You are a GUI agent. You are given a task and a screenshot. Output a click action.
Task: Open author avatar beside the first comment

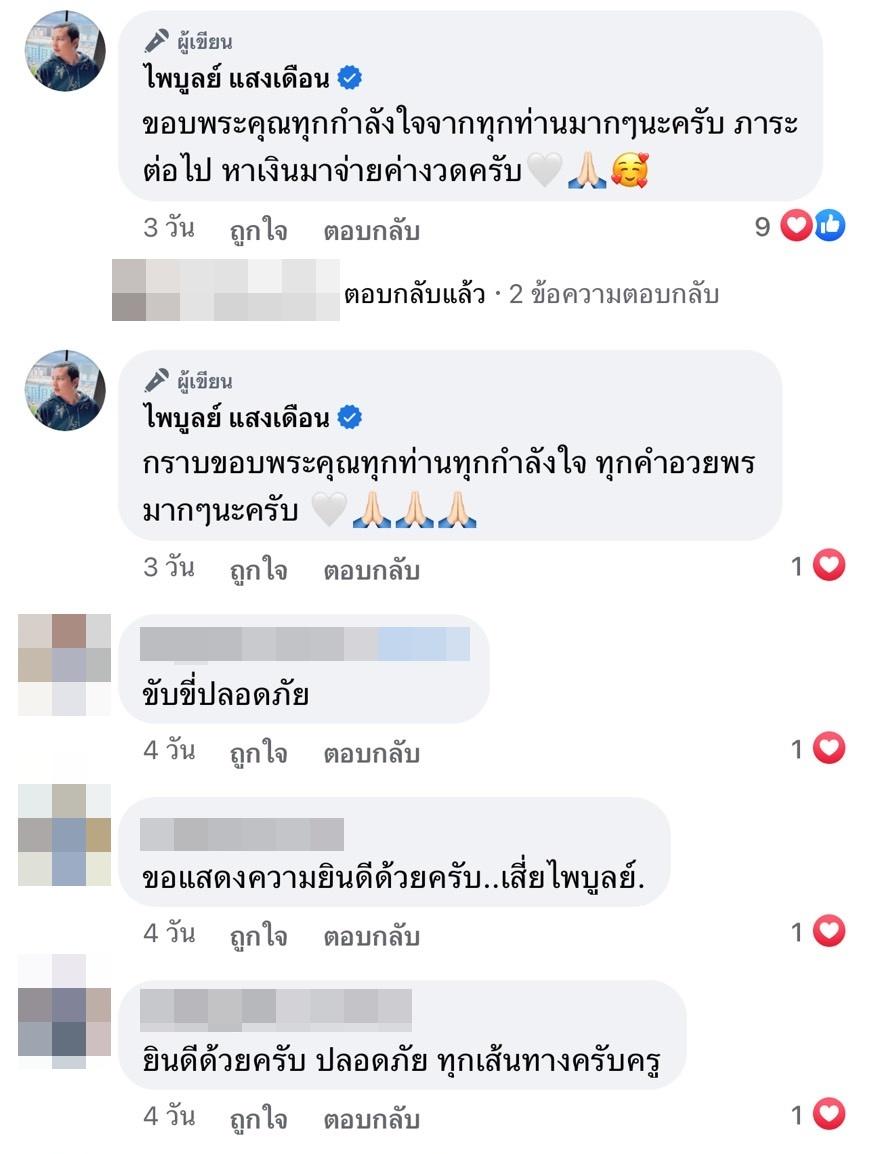(x=65, y=52)
